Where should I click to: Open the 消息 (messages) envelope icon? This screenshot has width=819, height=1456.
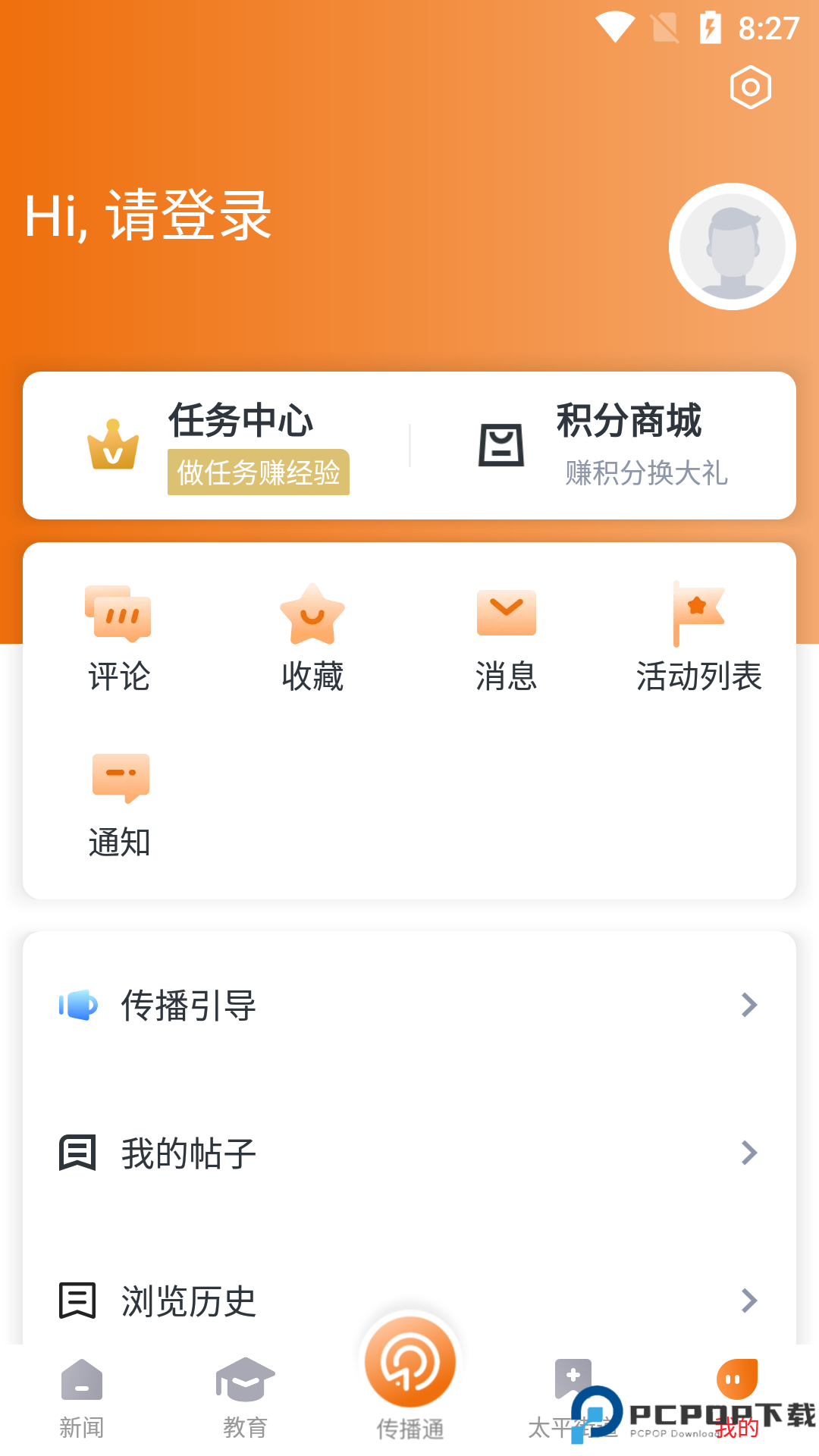pos(507,613)
